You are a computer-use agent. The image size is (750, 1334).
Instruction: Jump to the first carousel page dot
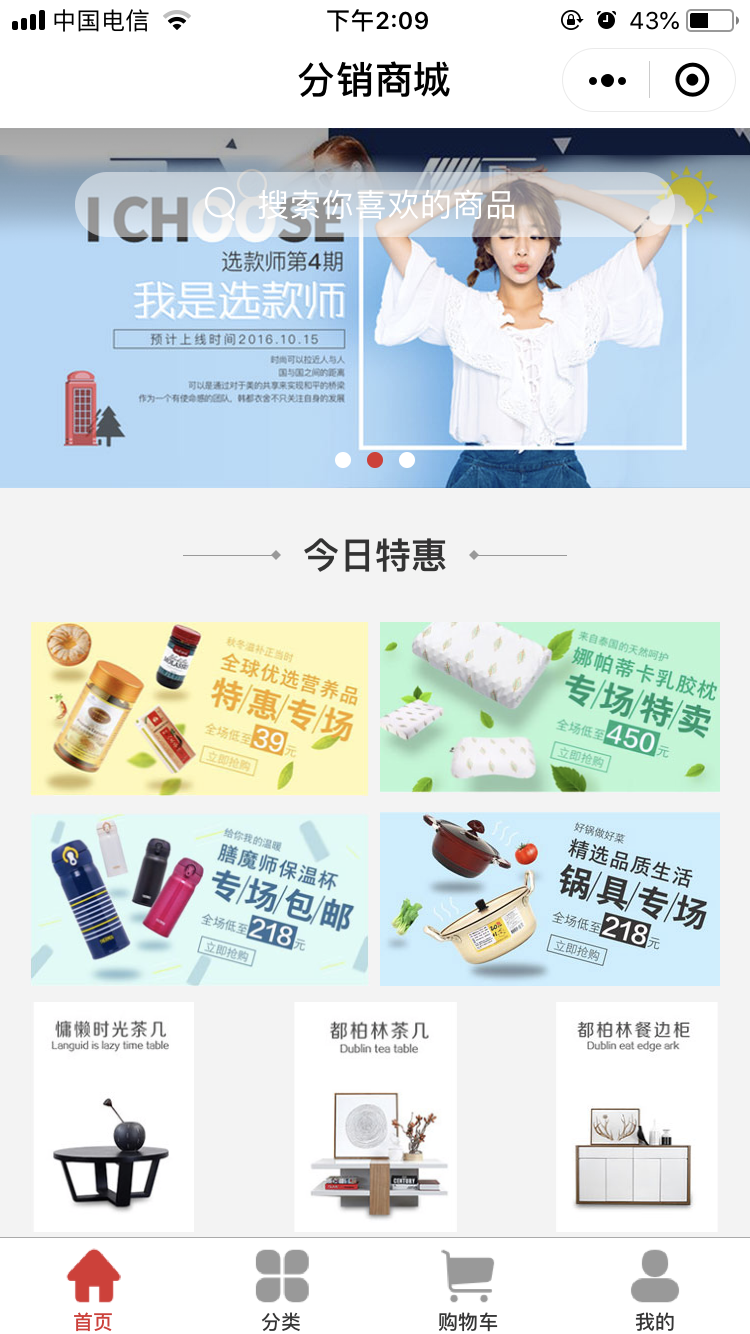343,460
